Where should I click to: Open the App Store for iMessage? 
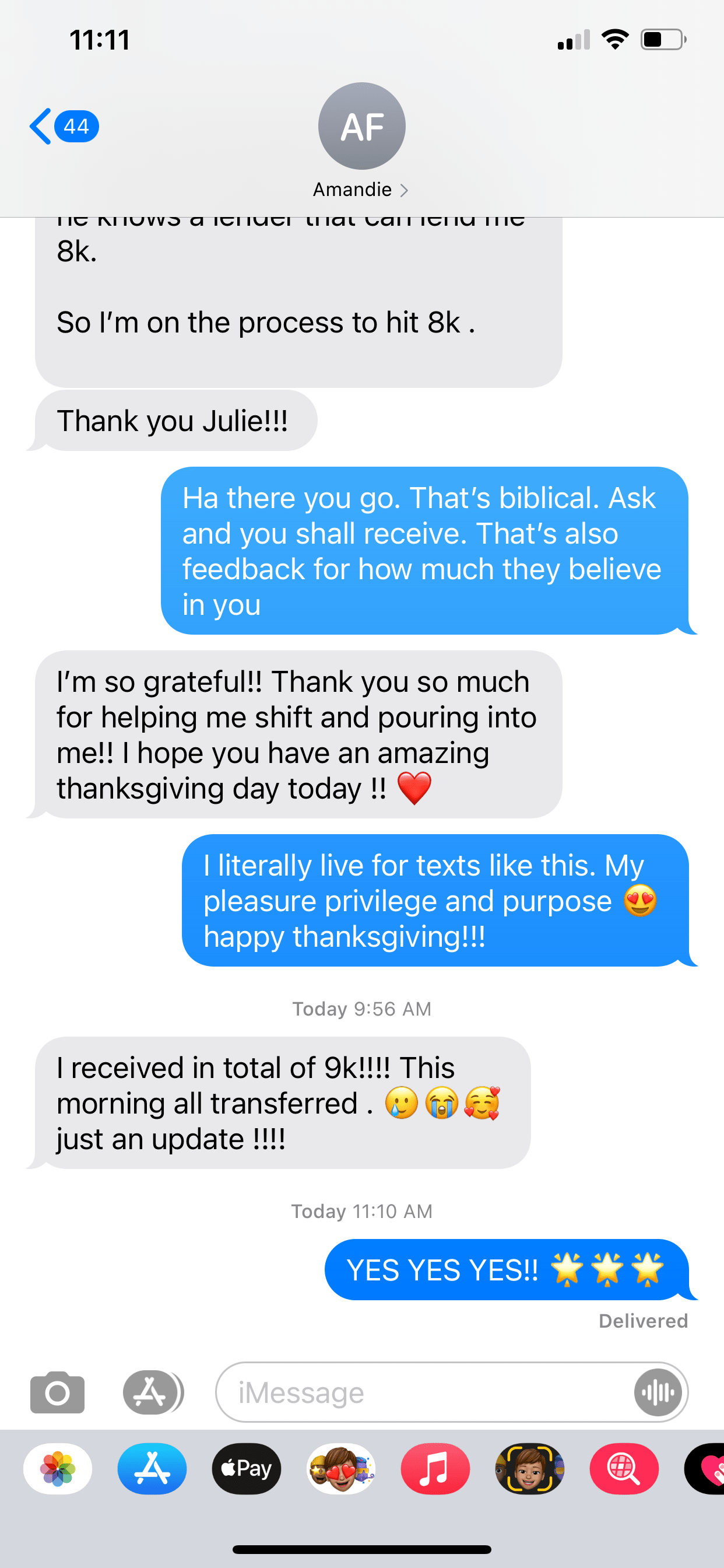[152, 1469]
